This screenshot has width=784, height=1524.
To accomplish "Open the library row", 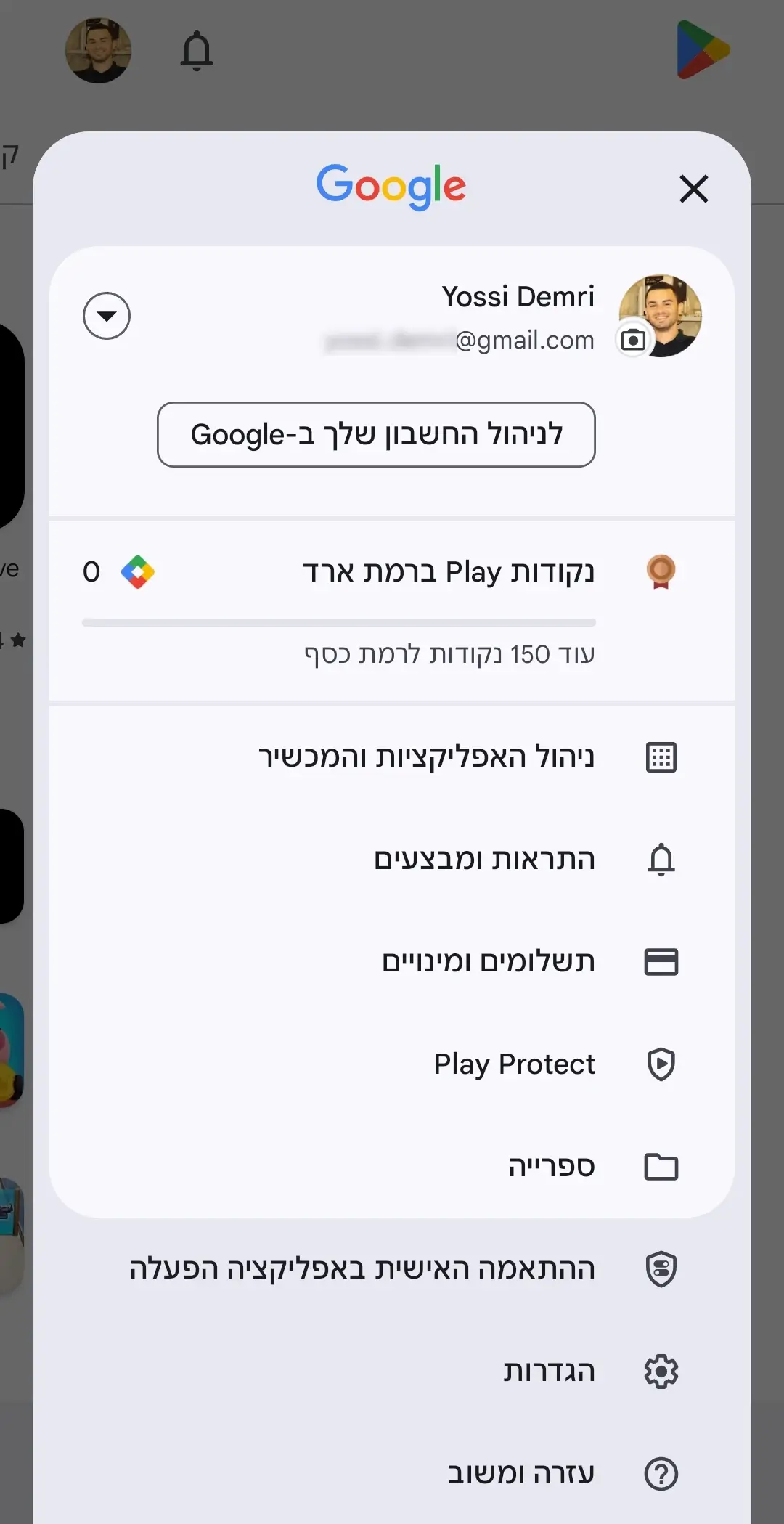I will point(392,1167).
